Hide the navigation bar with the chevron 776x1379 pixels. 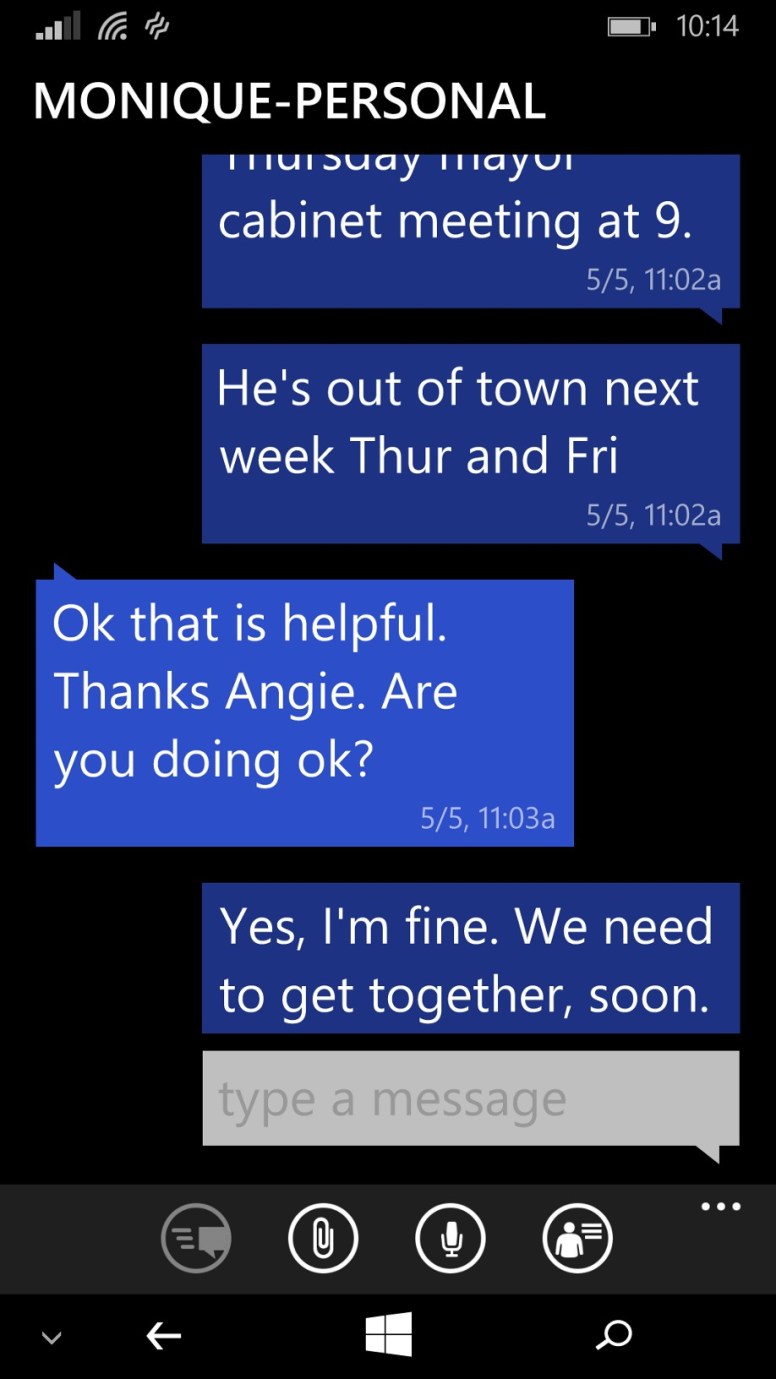click(x=51, y=1337)
